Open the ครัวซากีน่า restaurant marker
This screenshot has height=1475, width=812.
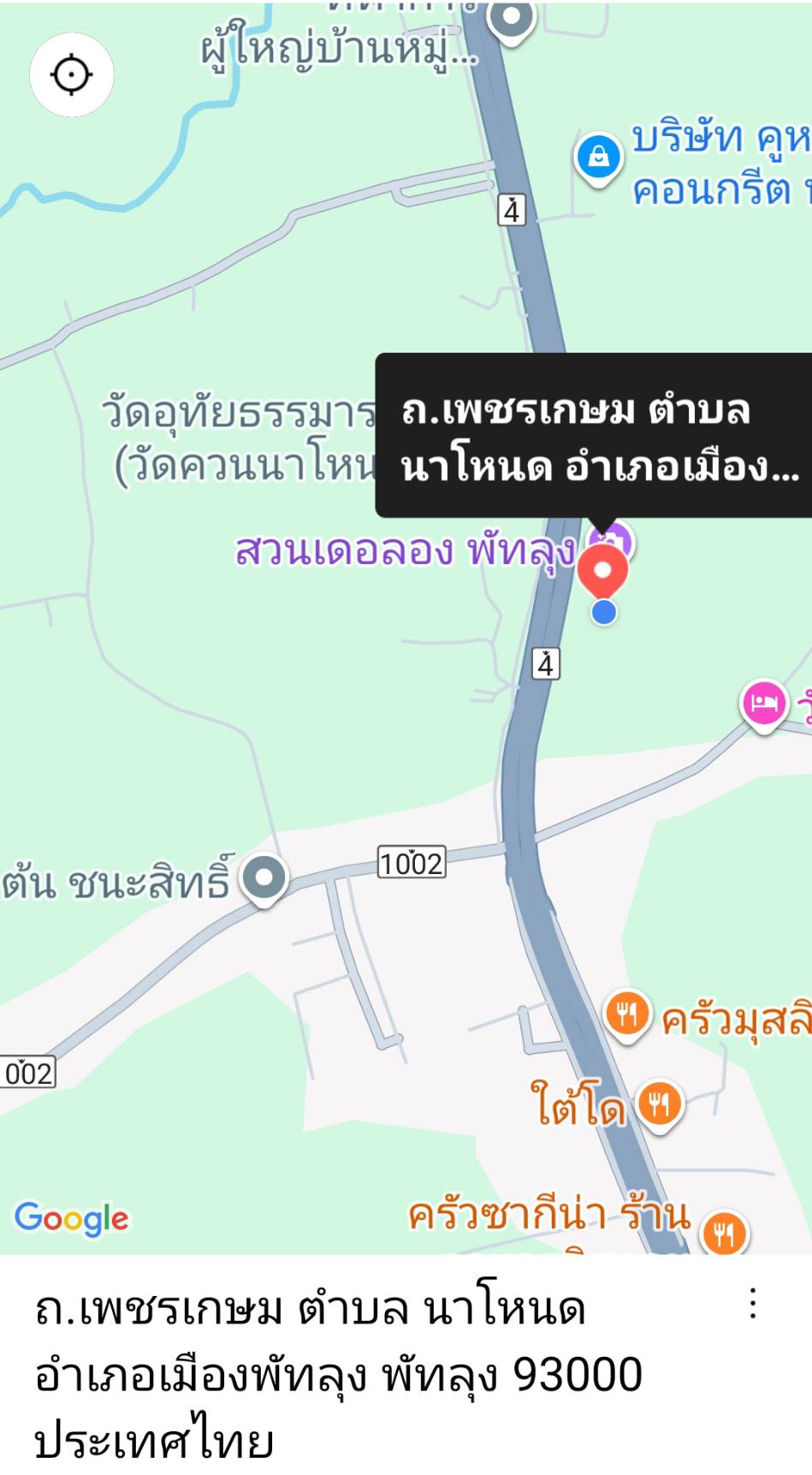point(724,1234)
